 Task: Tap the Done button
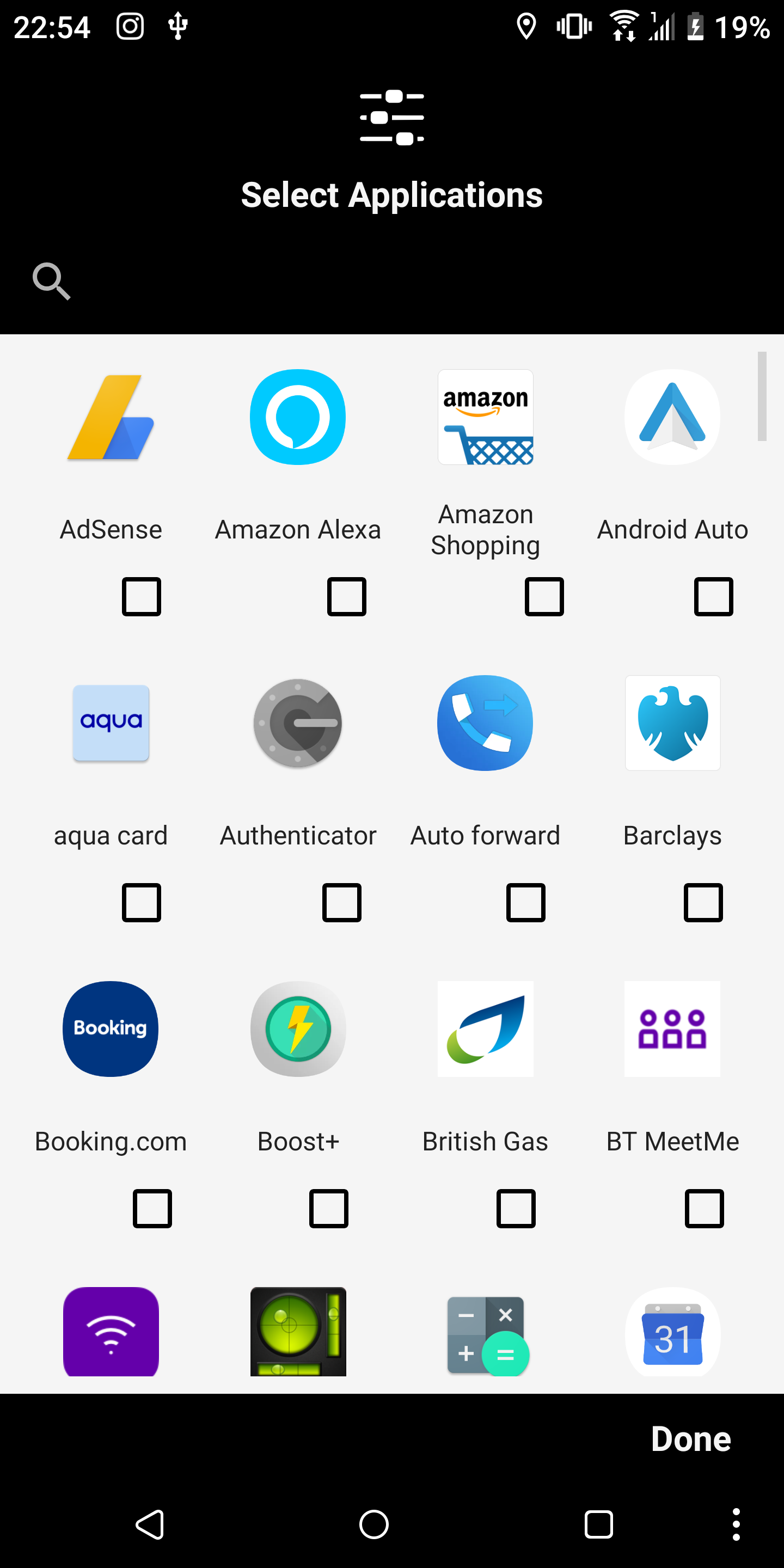pyautogui.click(x=691, y=1438)
